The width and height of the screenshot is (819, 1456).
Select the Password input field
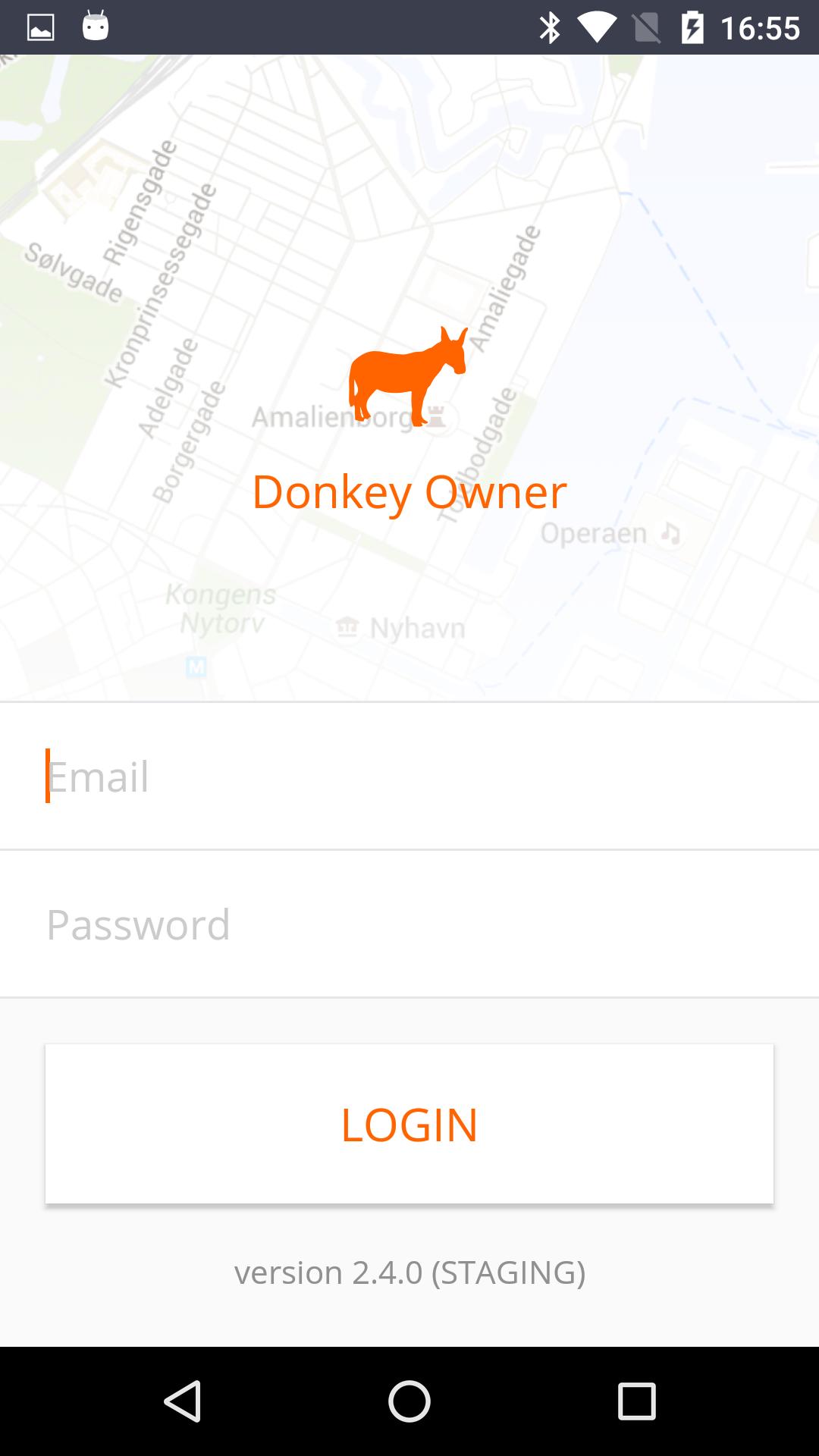pos(409,924)
